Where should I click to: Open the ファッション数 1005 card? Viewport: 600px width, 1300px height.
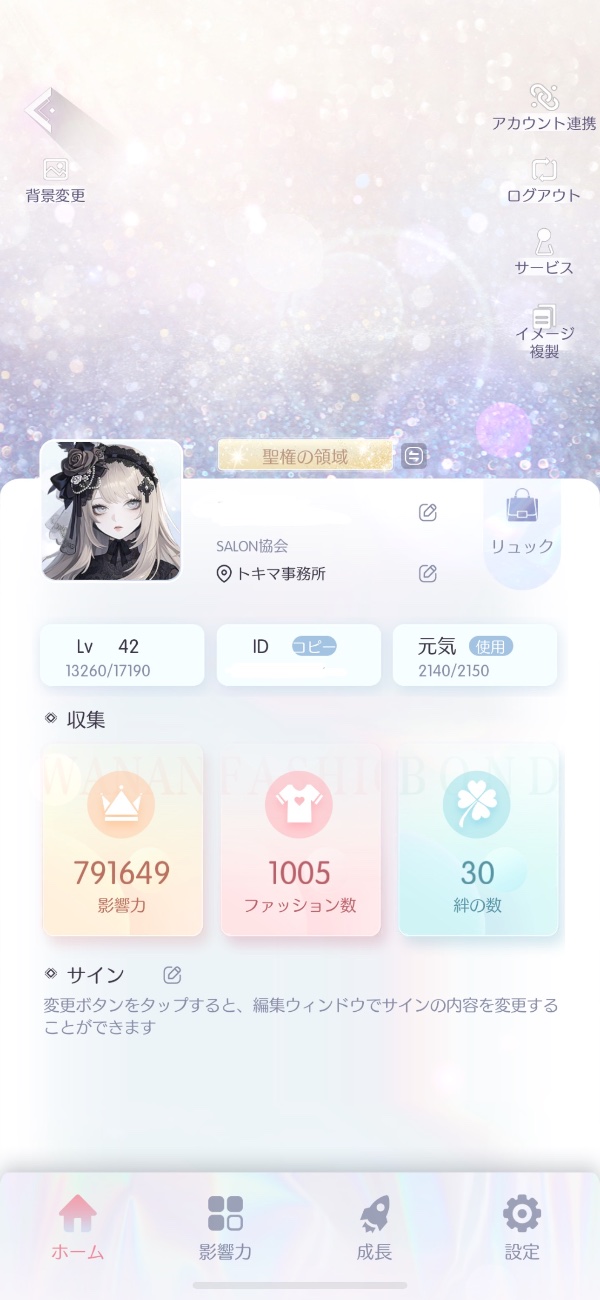tap(300, 840)
